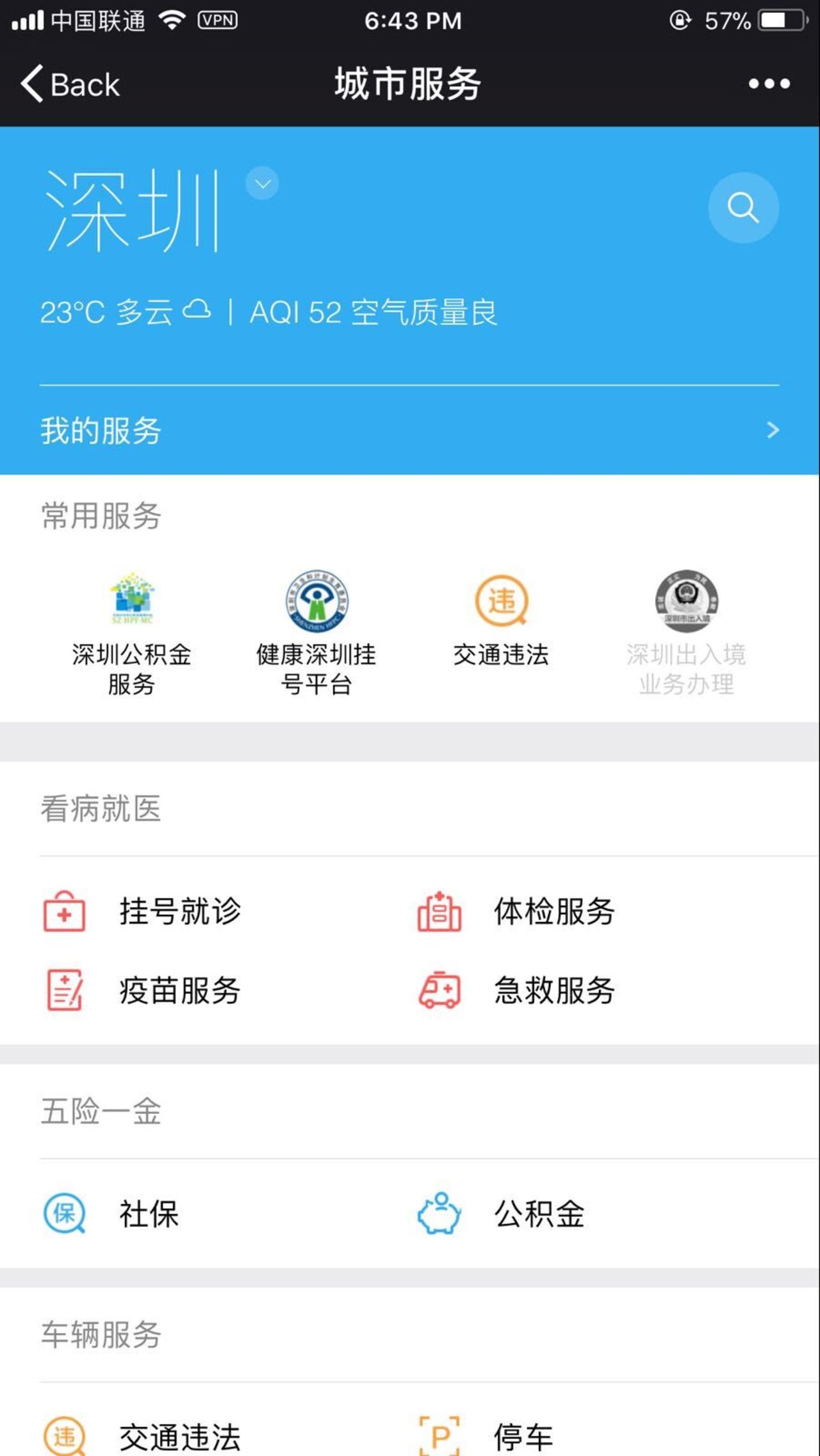
Task: Open the 我的服务 row
Action: click(x=409, y=430)
